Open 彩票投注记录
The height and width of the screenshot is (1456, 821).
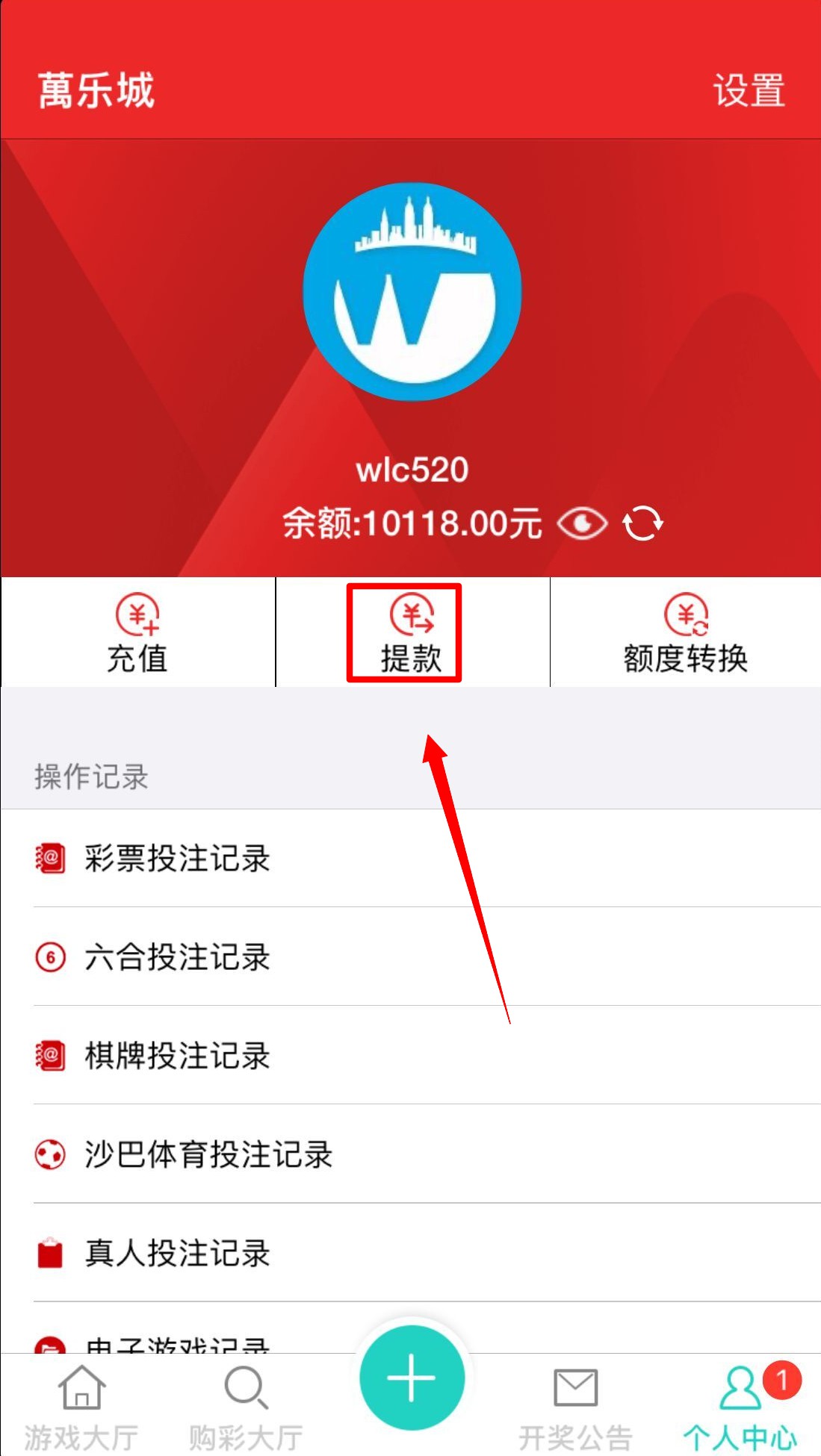point(177,859)
